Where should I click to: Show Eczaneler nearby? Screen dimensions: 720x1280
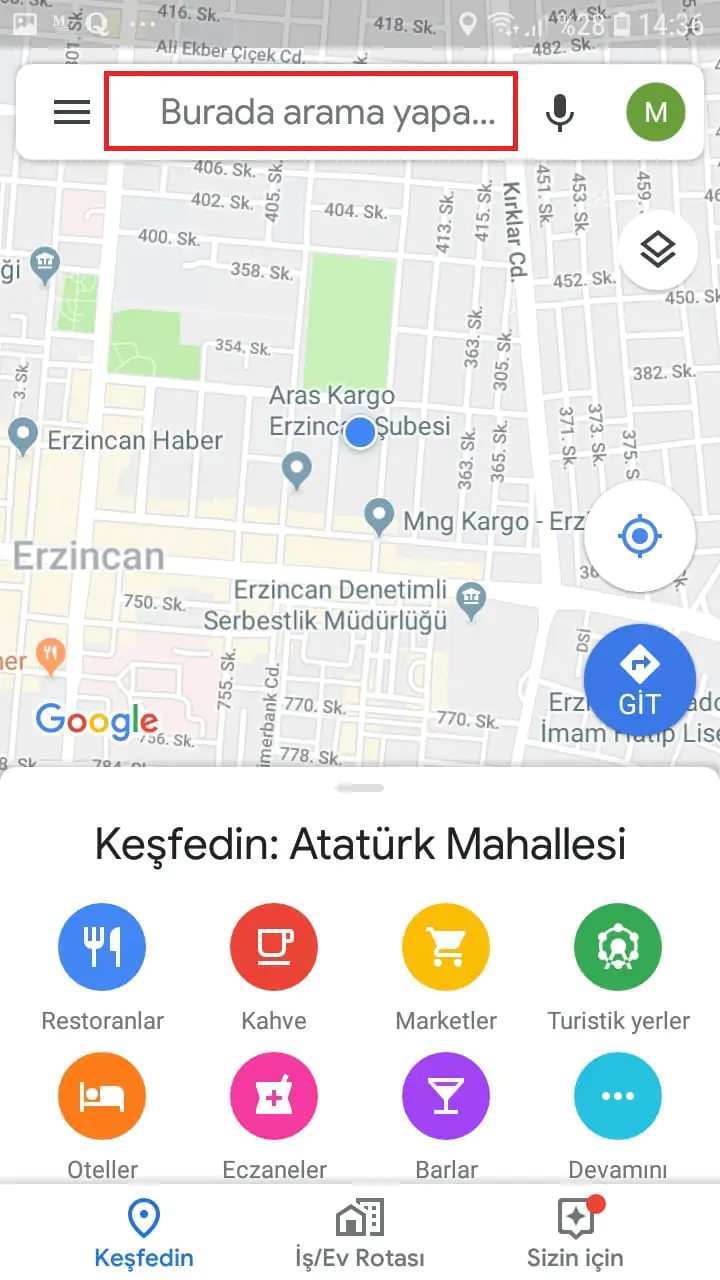pyautogui.click(x=274, y=1096)
